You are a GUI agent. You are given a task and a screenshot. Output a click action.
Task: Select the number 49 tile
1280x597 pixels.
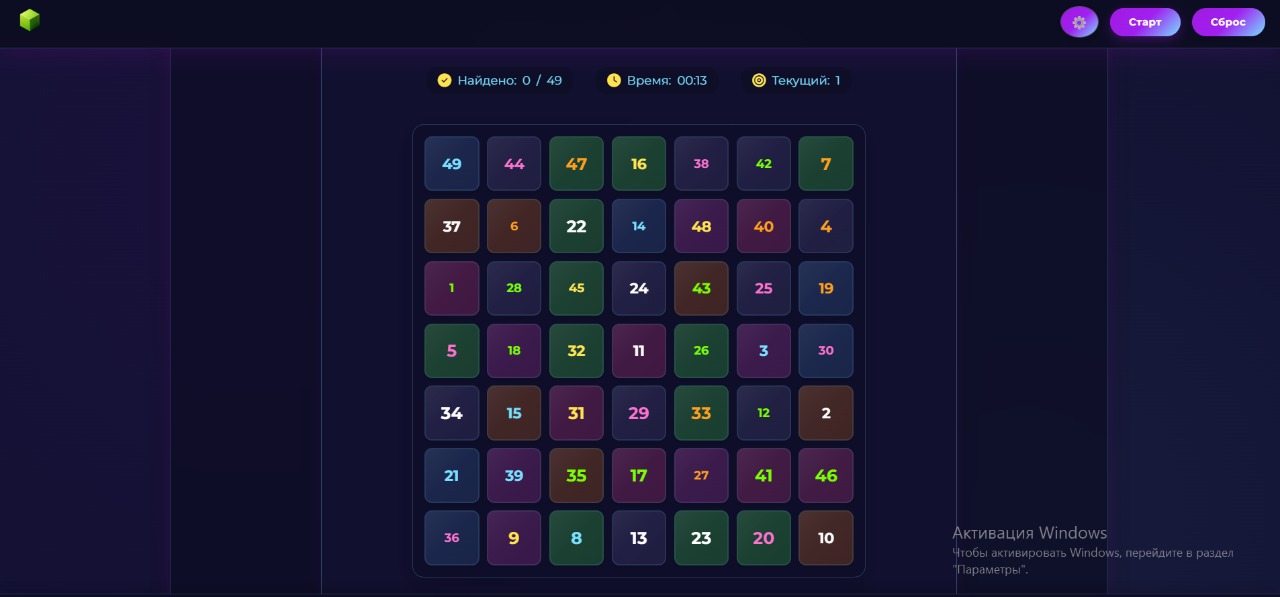(x=452, y=164)
